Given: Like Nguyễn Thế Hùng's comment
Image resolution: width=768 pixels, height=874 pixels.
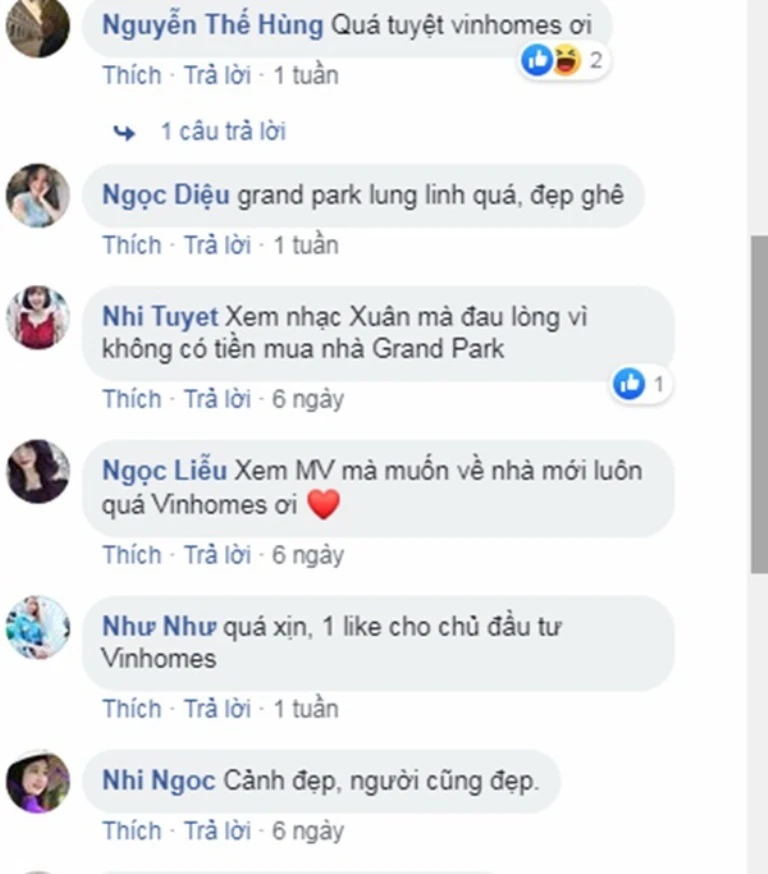Looking at the screenshot, I should [131, 75].
